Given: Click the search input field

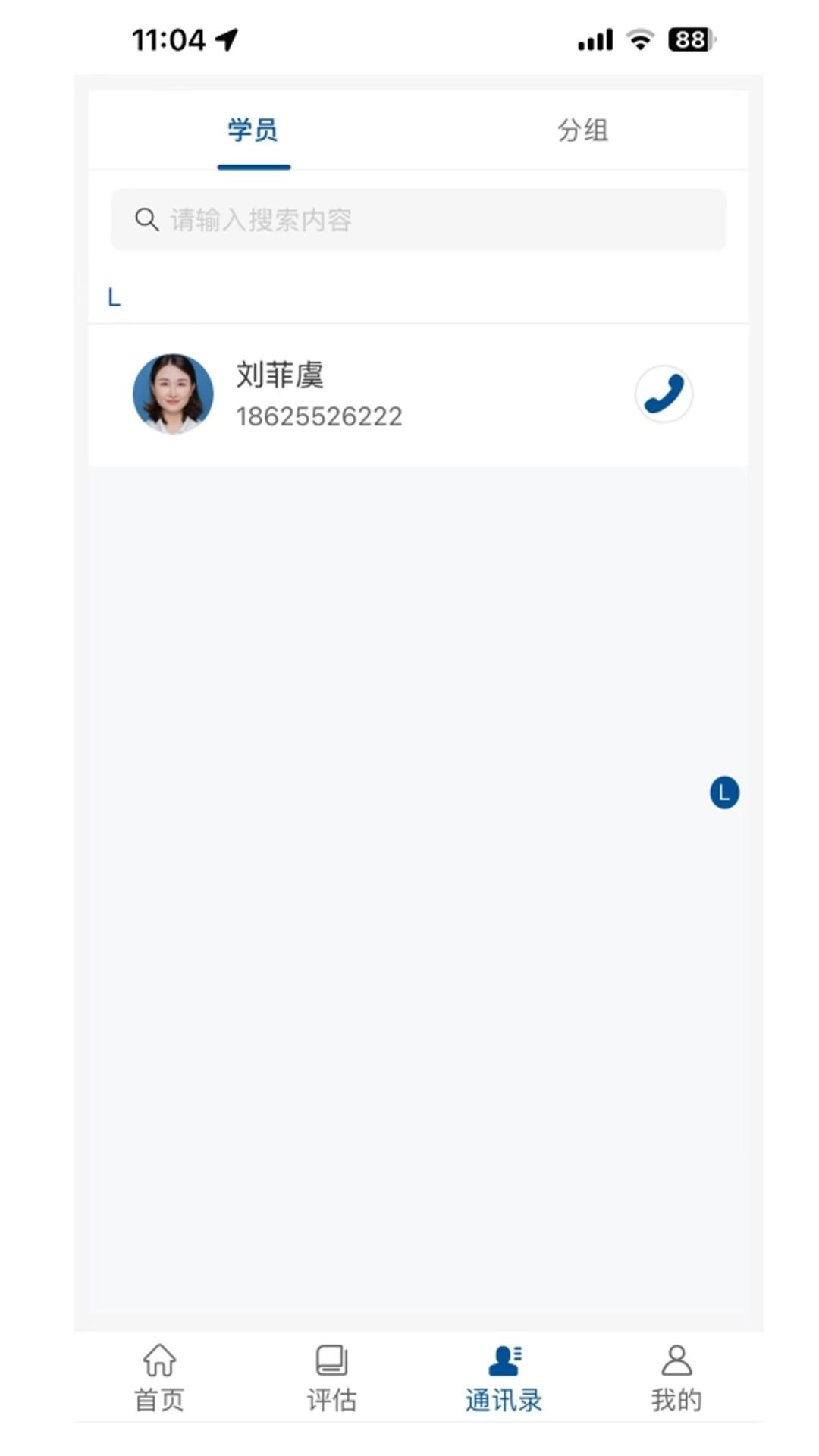Looking at the screenshot, I should click(x=419, y=219).
